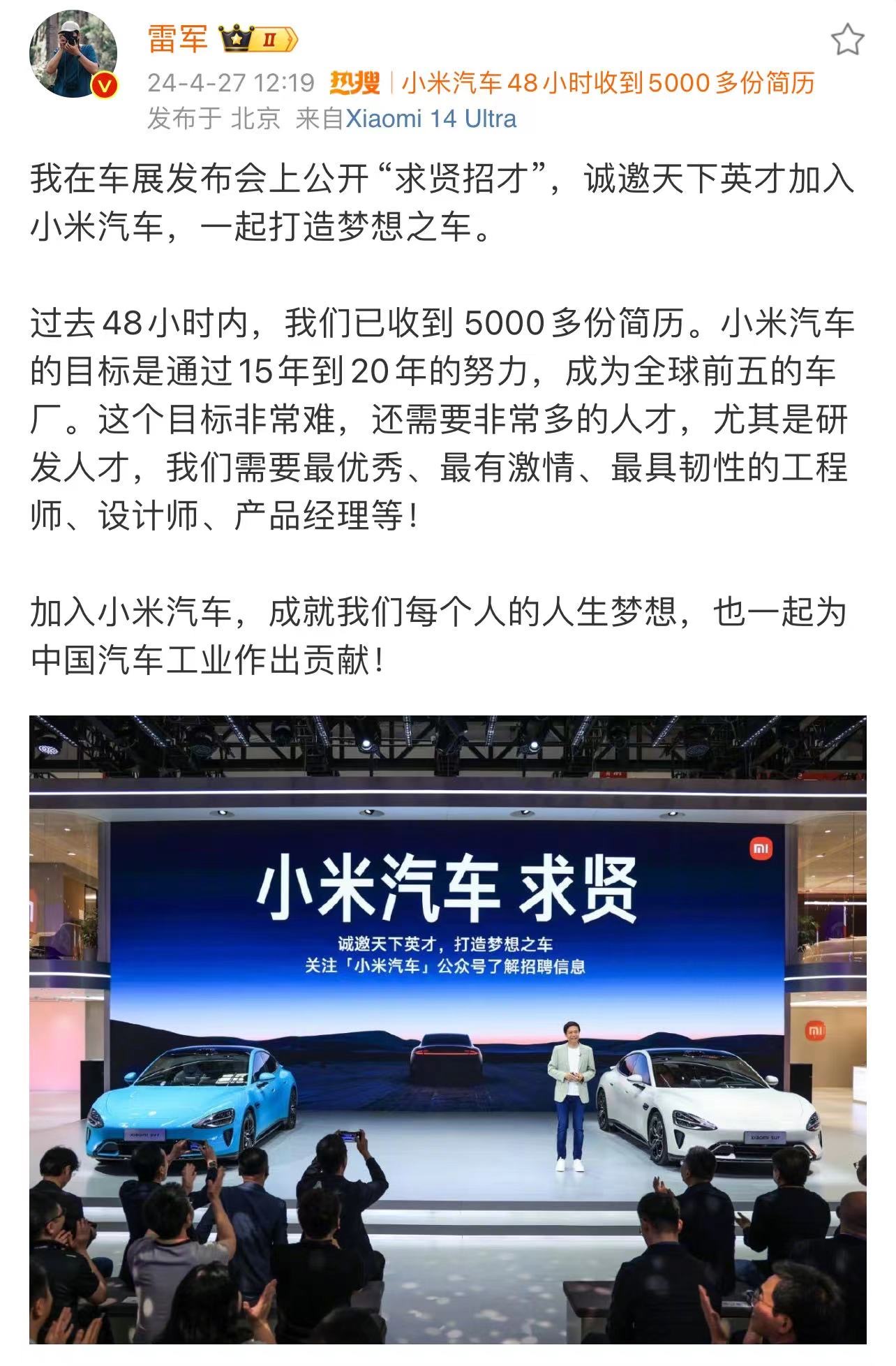Open hot search topic 小米汽车48小时收到5000多份简历

[x=607, y=83]
